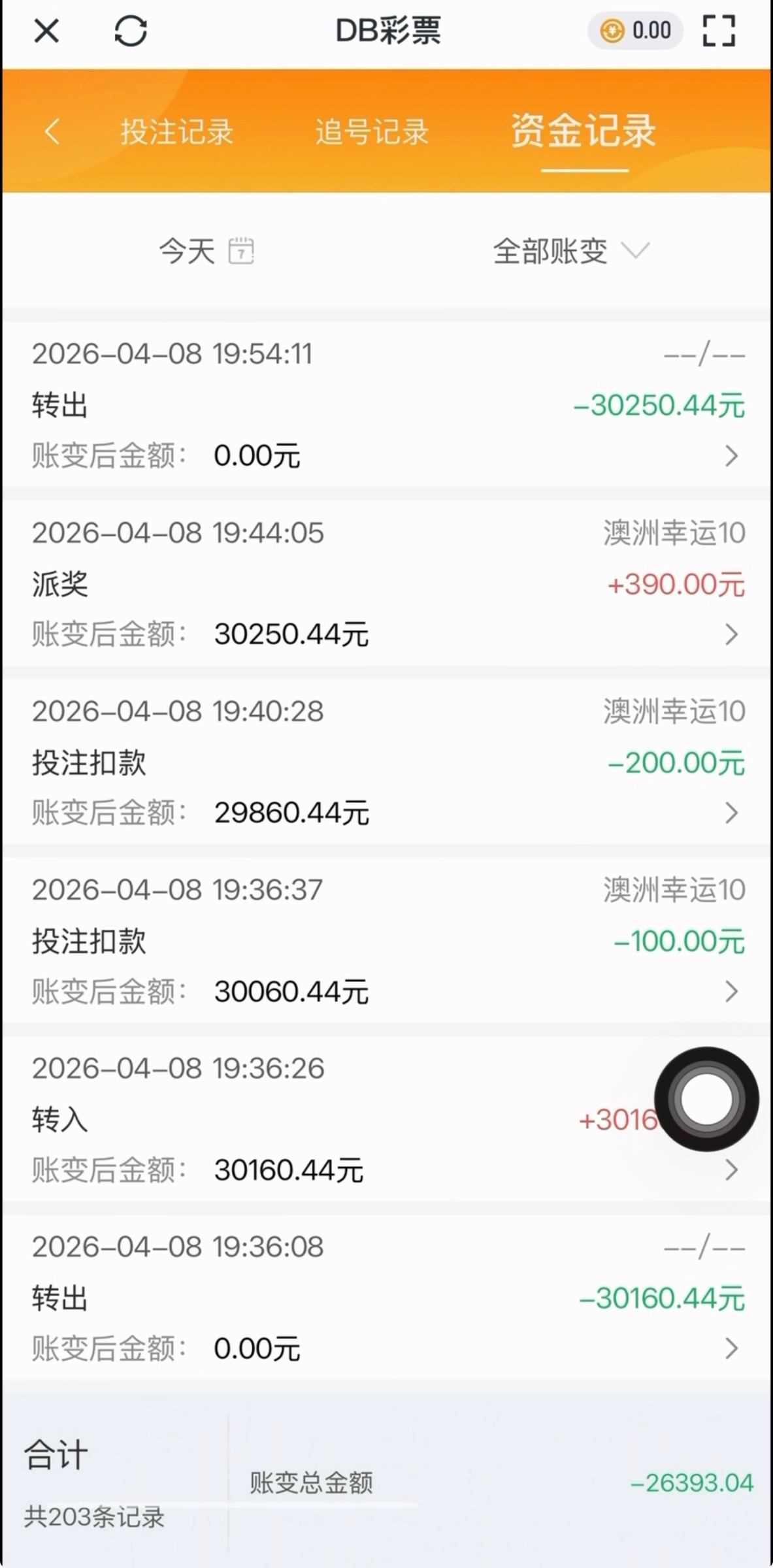
Task: Tap the floating assistive circle button
Action: (706, 1100)
